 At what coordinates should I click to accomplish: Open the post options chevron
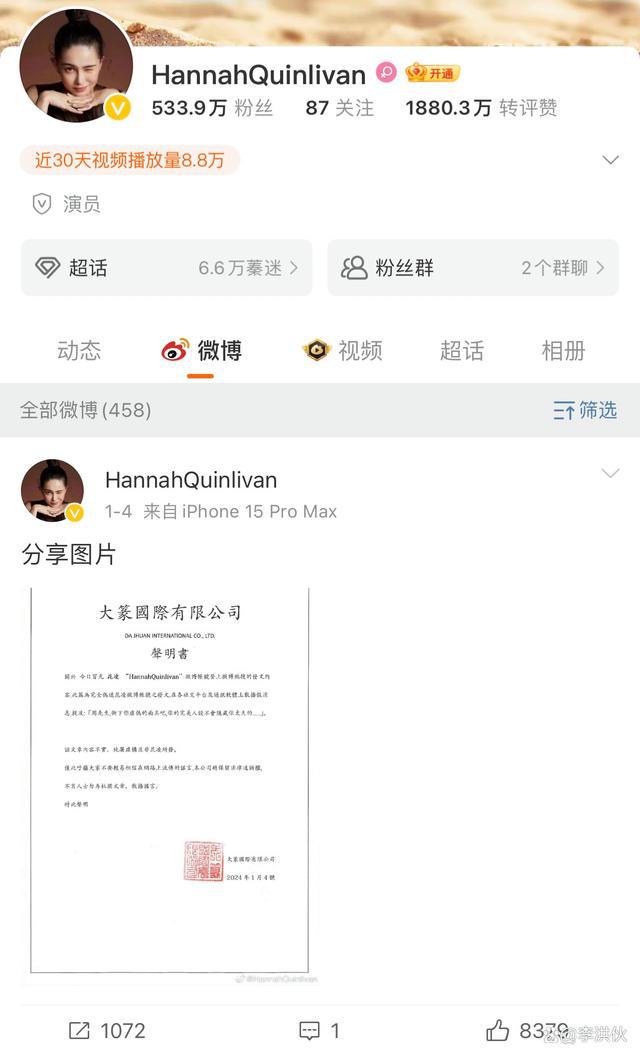click(610, 473)
